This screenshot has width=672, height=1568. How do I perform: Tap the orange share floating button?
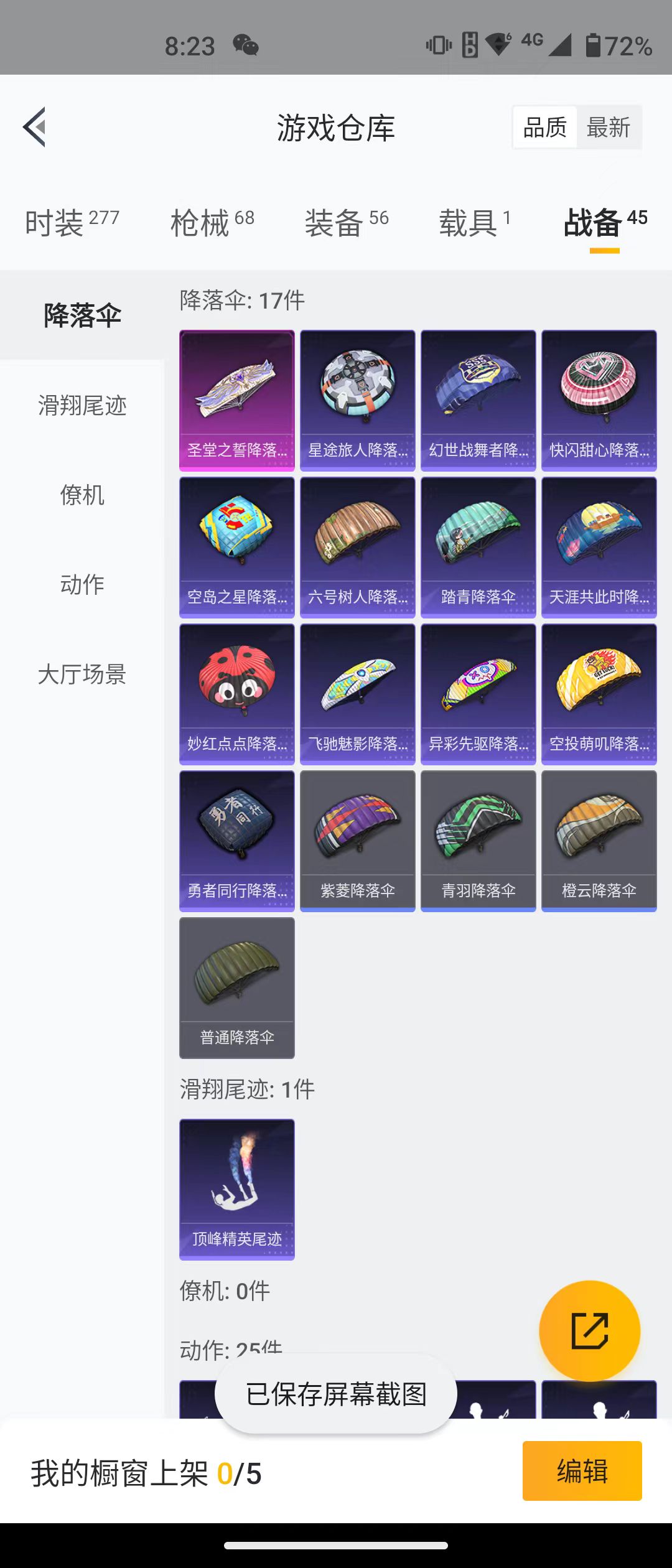point(589,1331)
